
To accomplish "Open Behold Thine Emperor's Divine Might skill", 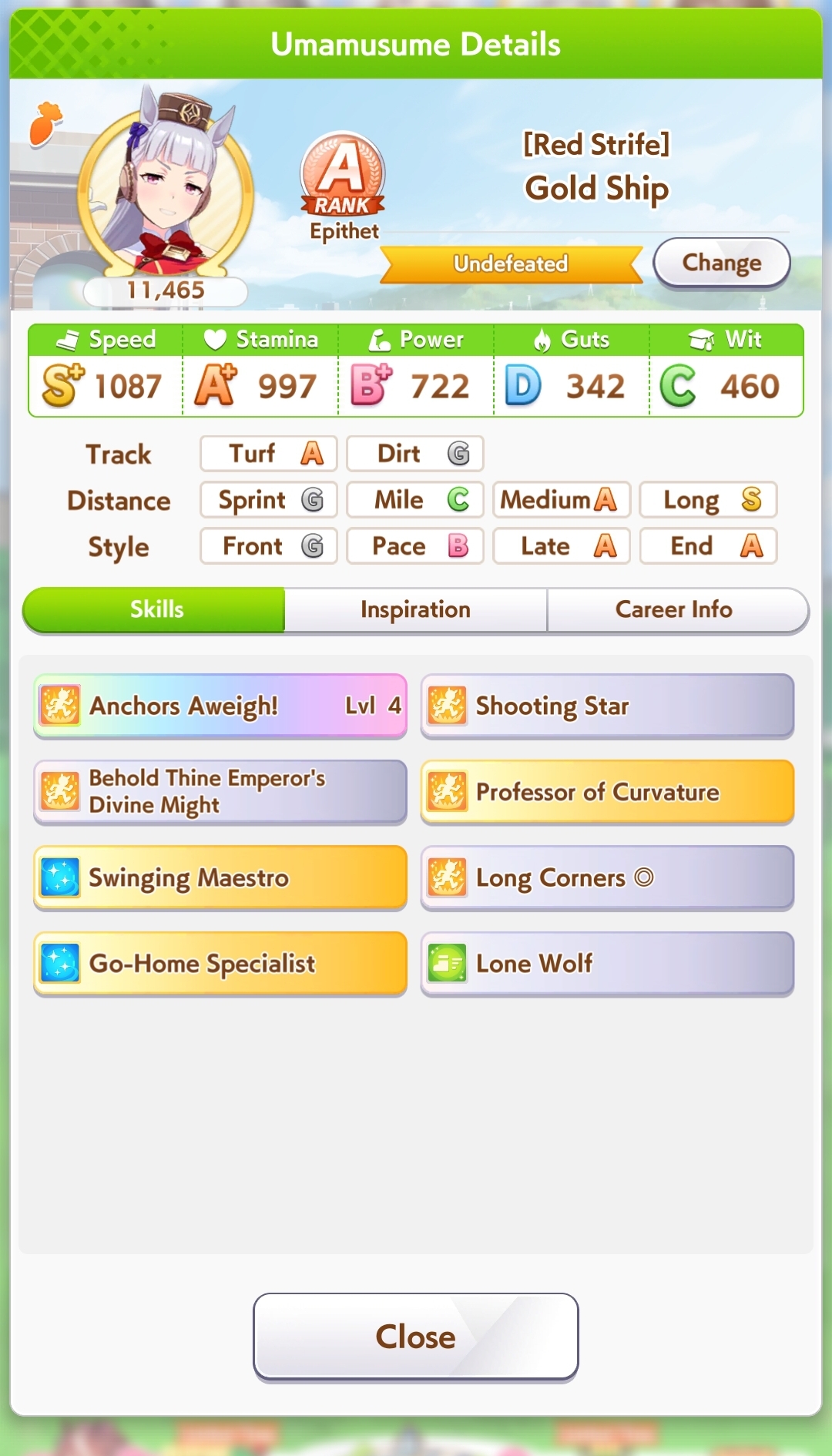I will tap(220, 791).
